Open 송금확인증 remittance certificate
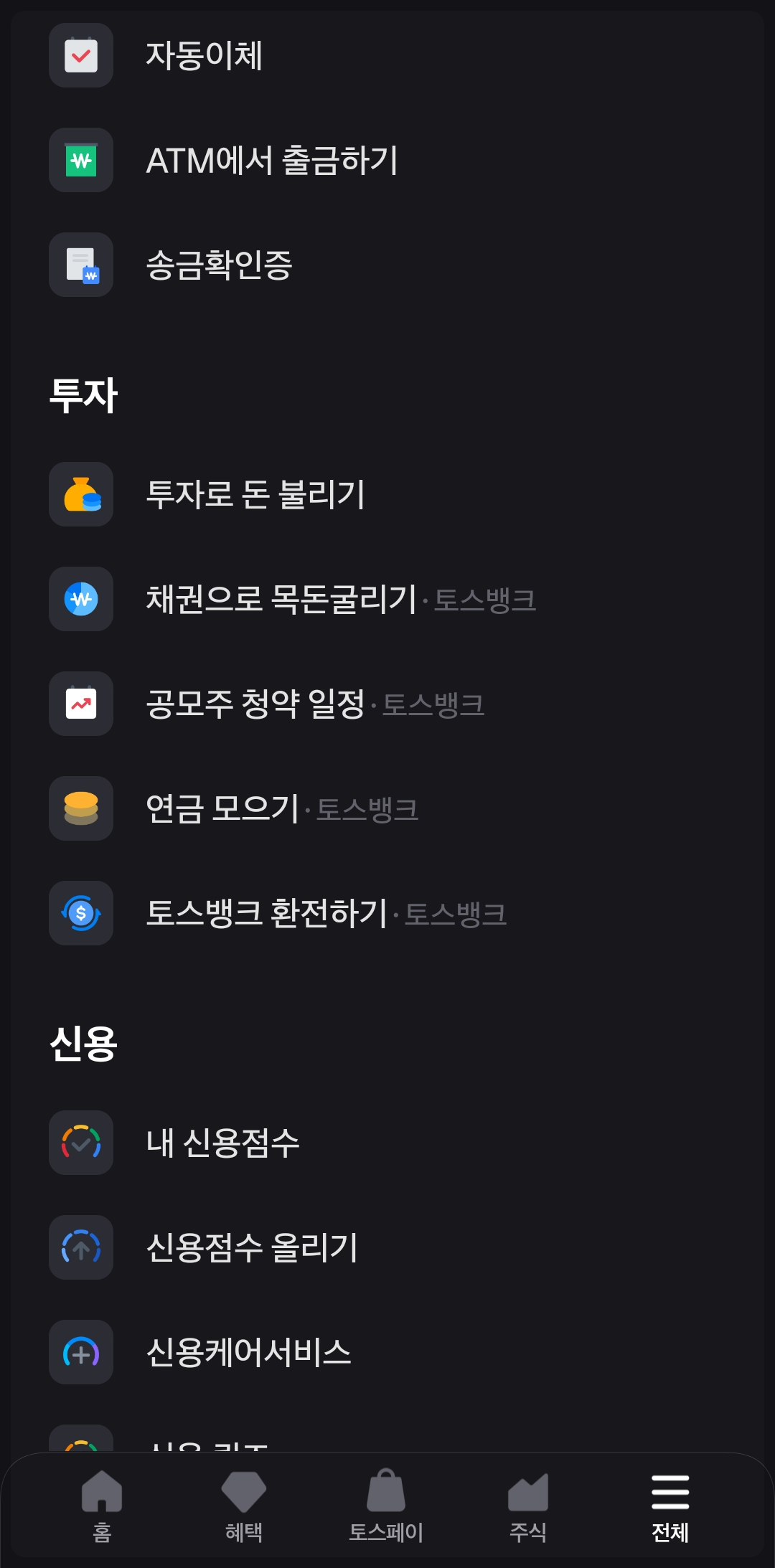775x1568 pixels. click(387, 265)
